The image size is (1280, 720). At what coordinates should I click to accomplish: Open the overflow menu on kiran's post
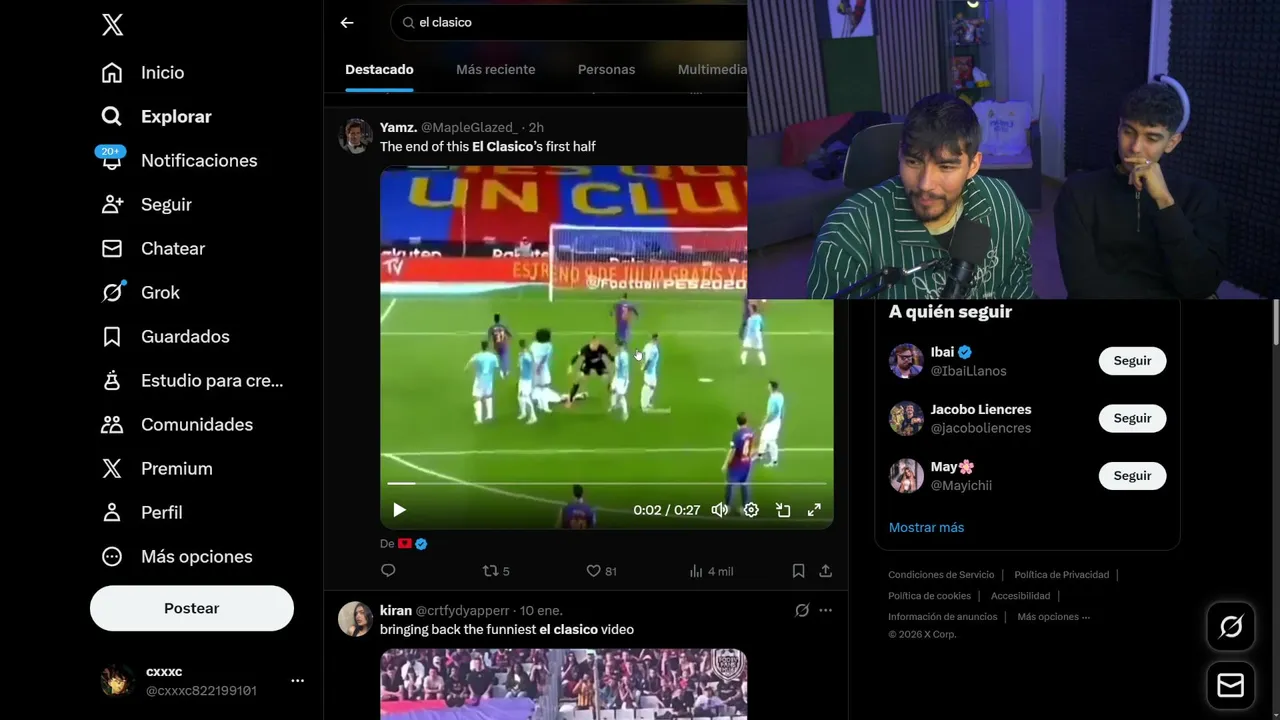[x=825, y=610]
